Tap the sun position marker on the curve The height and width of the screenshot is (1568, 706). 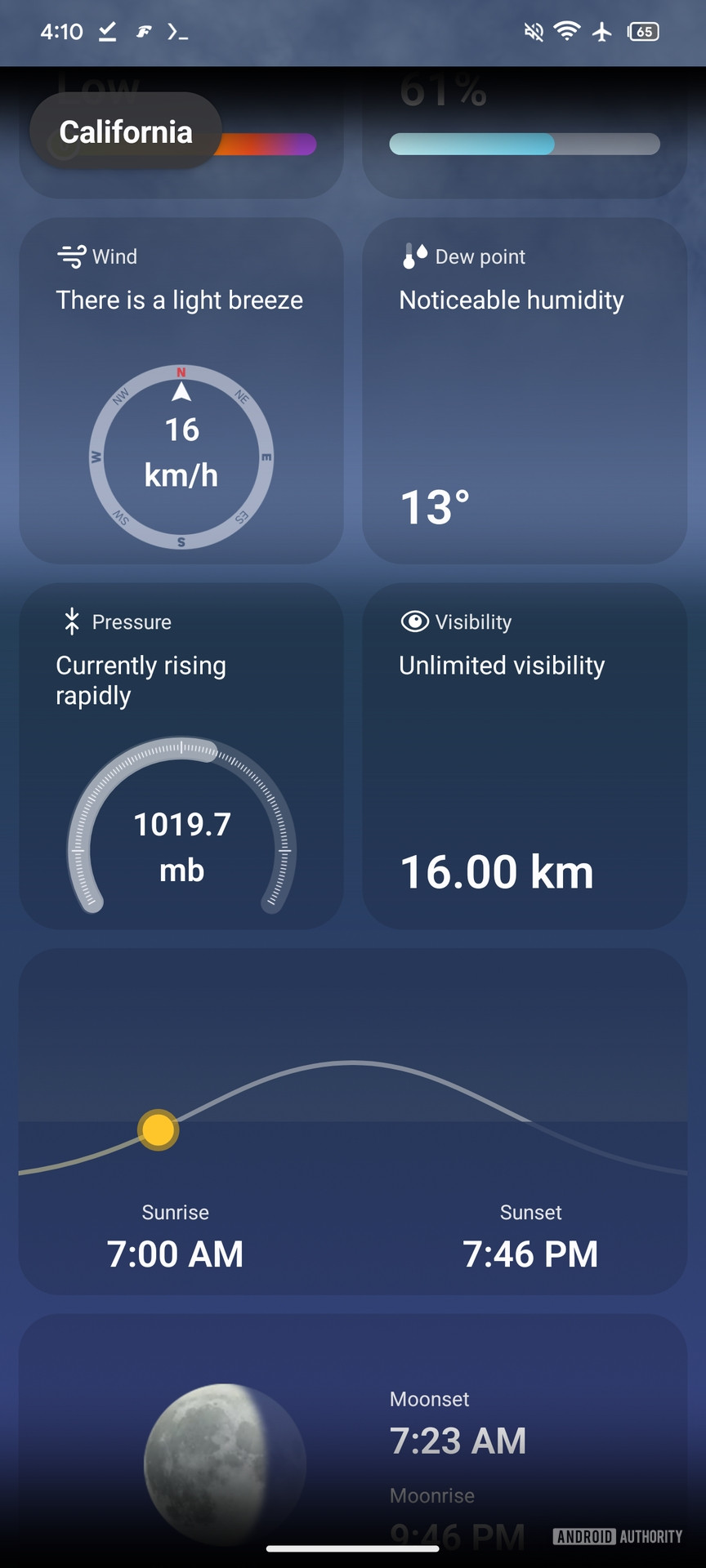pyautogui.click(x=157, y=1130)
